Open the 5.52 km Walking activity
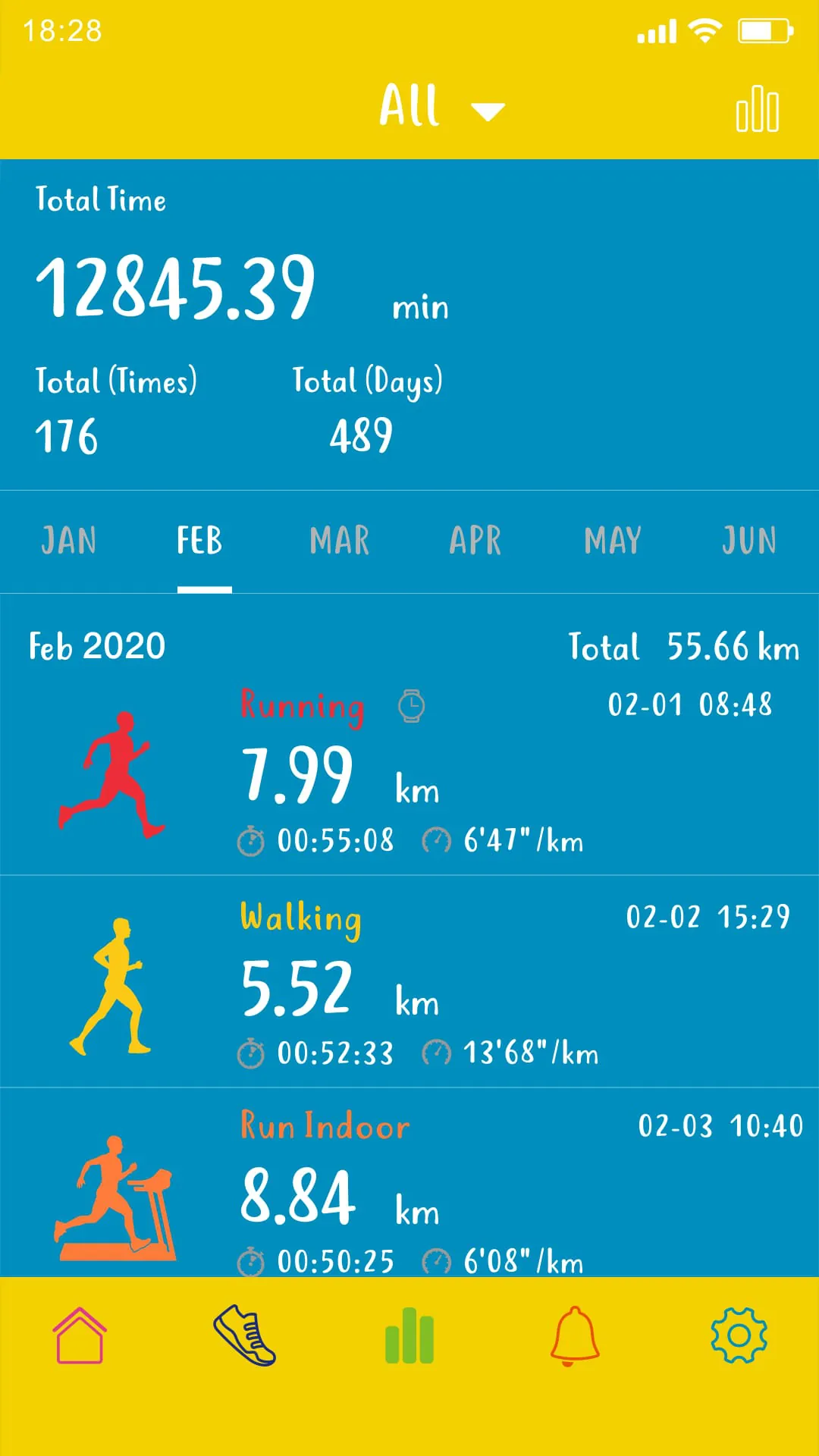The width and height of the screenshot is (819, 1456). pyautogui.click(x=409, y=983)
